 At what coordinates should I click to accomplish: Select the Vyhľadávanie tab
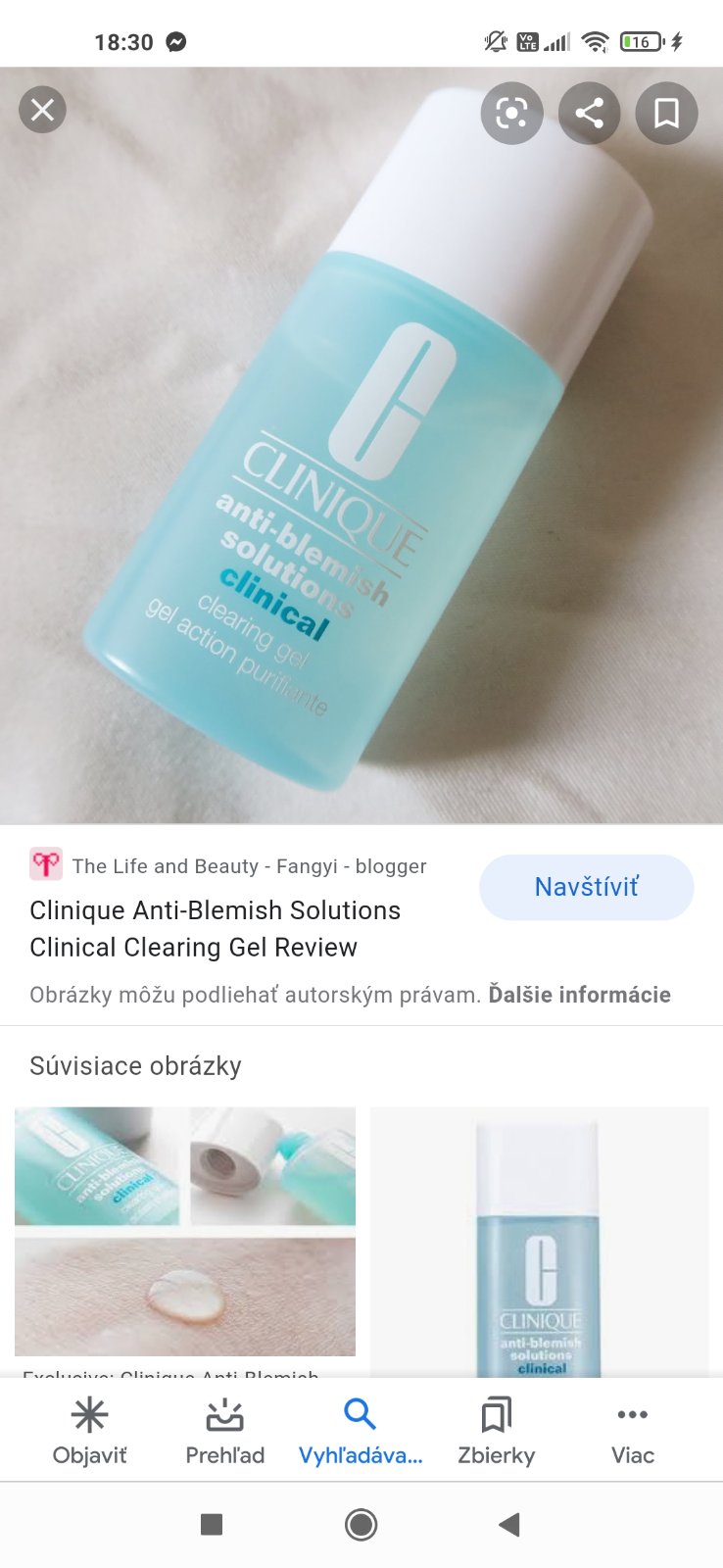(361, 1431)
